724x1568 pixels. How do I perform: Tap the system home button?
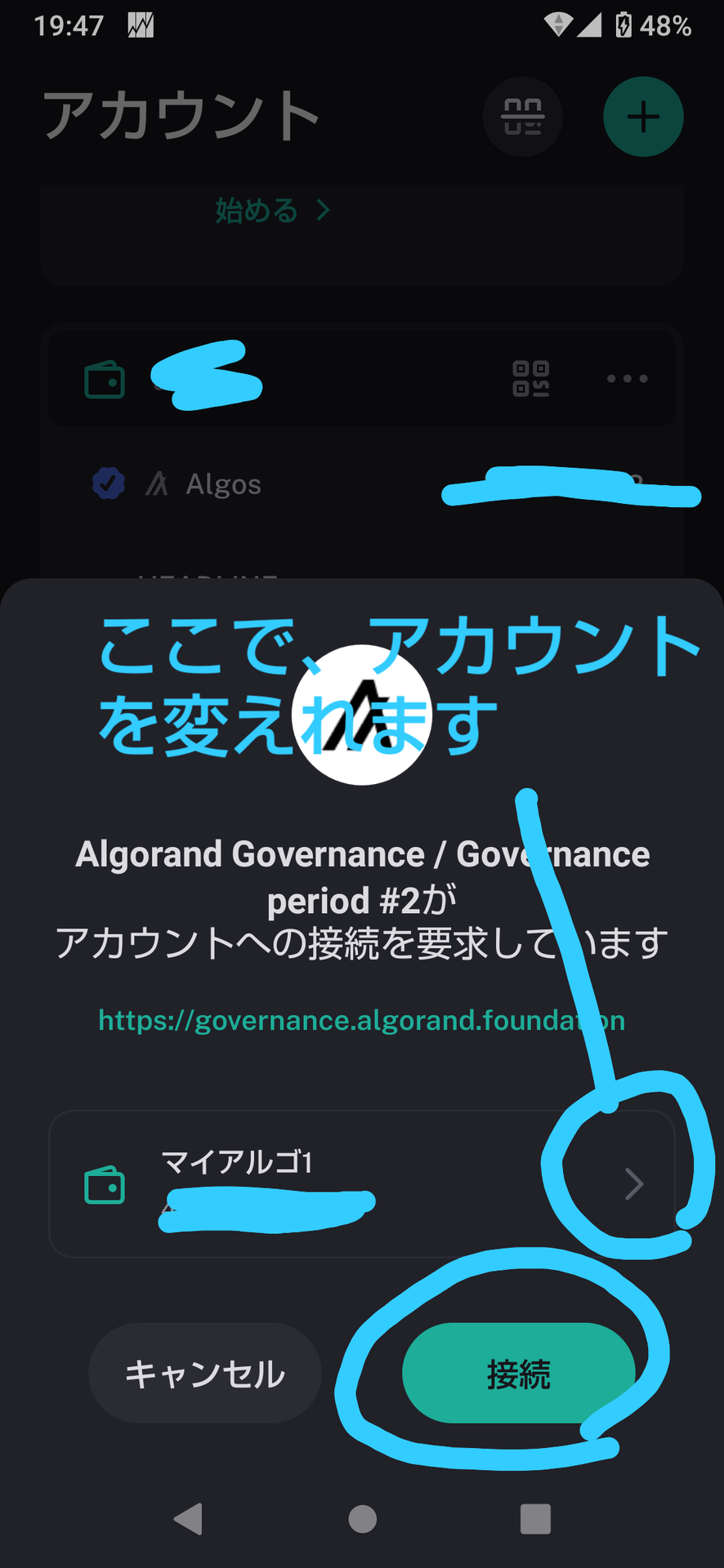click(362, 1519)
